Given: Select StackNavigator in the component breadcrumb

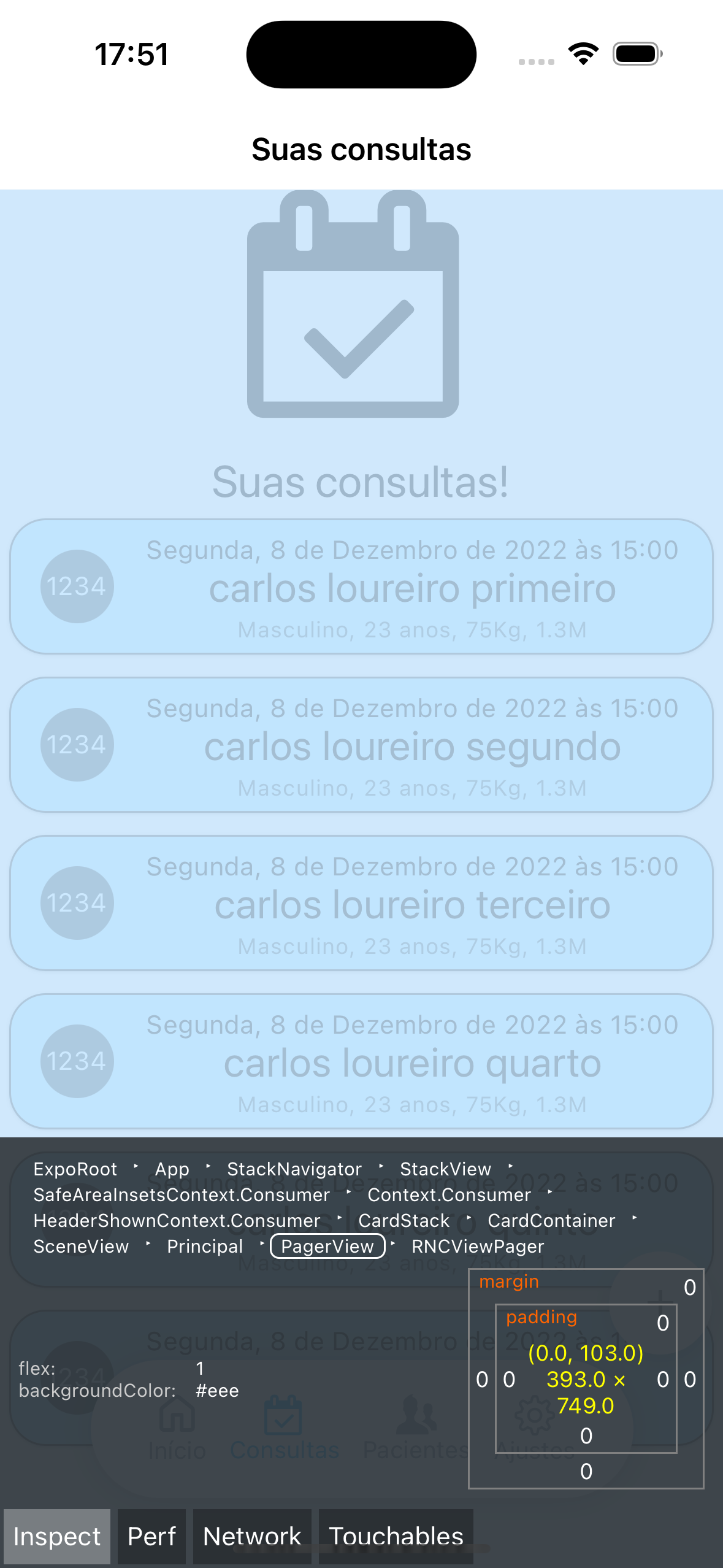Looking at the screenshot, I should coord(294,1169).
